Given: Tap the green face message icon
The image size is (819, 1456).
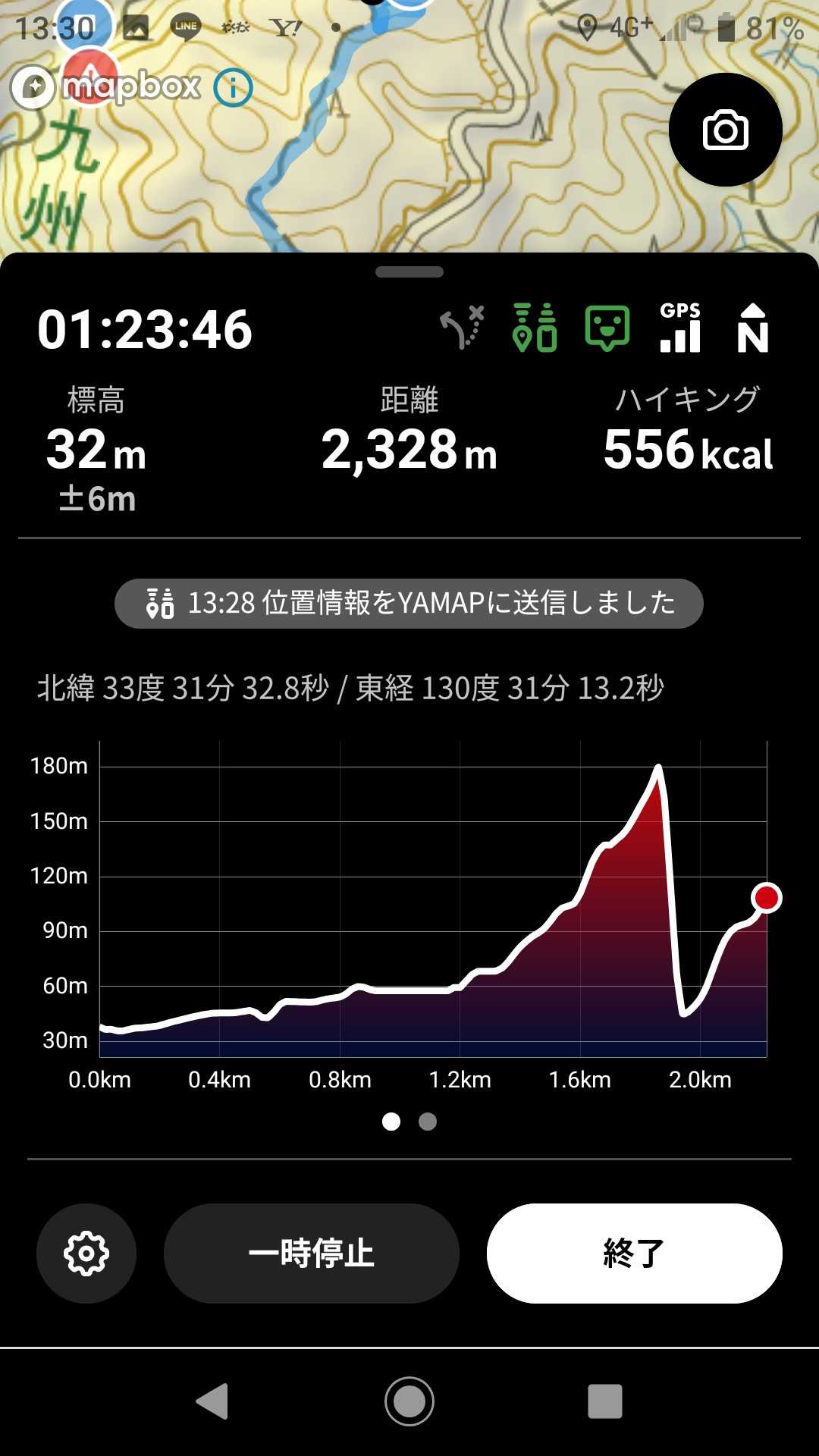Looking at the screenshot, I should tap(607, 328).
